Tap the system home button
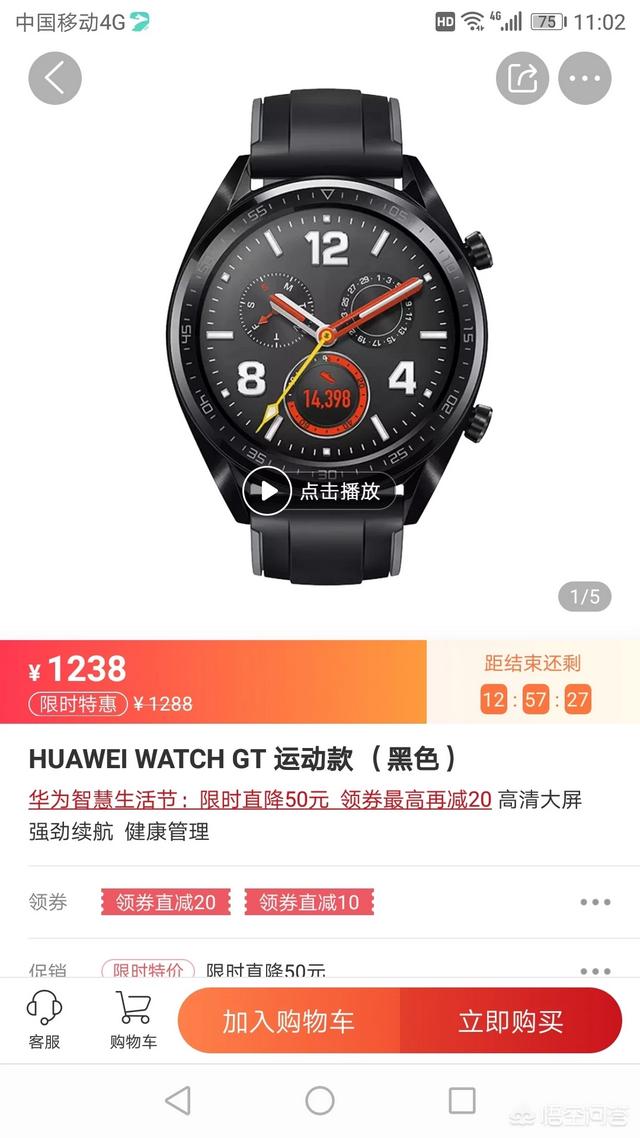 tap(320, 1101)
